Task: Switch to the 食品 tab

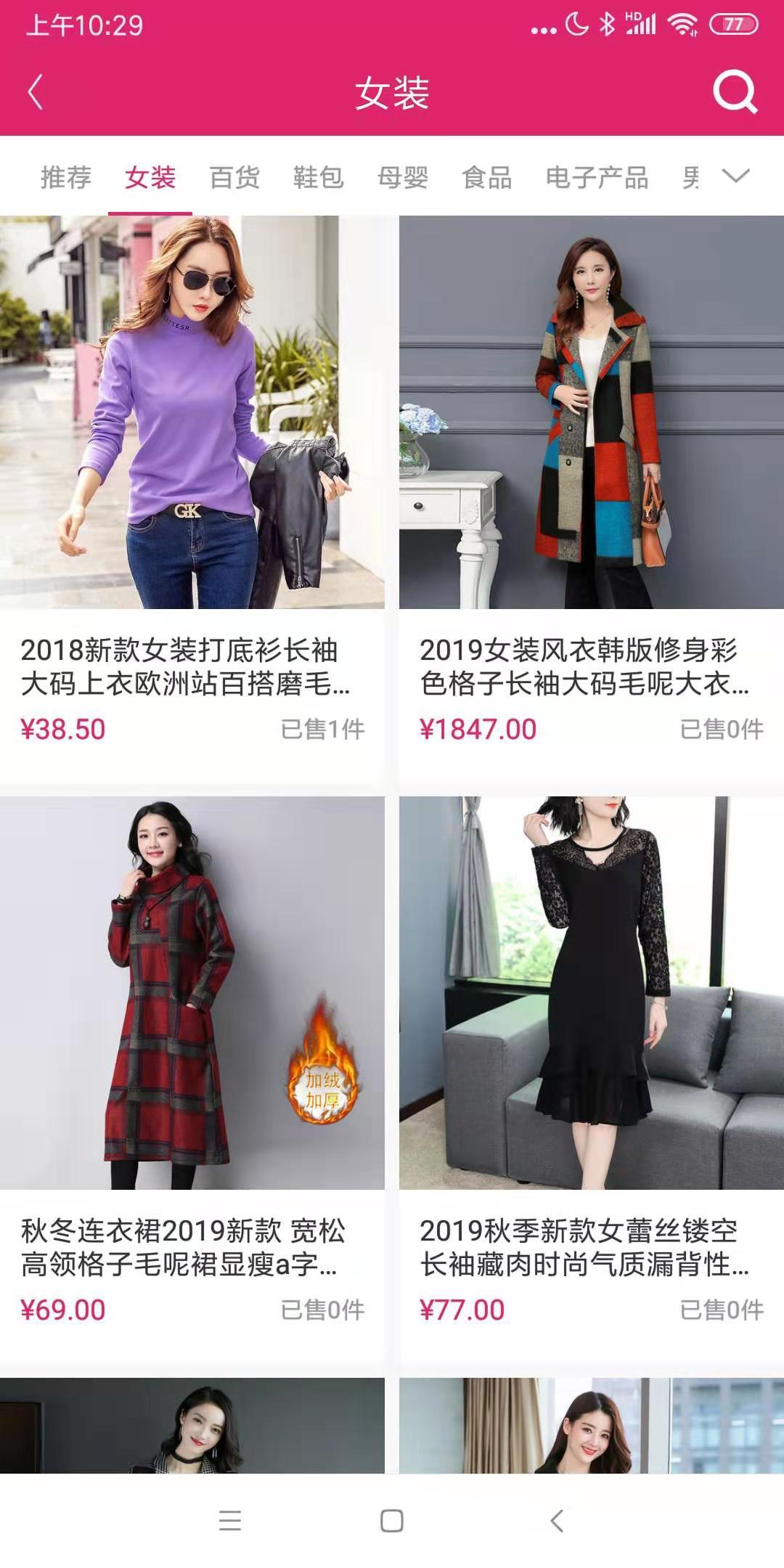Action: (487, 178)
